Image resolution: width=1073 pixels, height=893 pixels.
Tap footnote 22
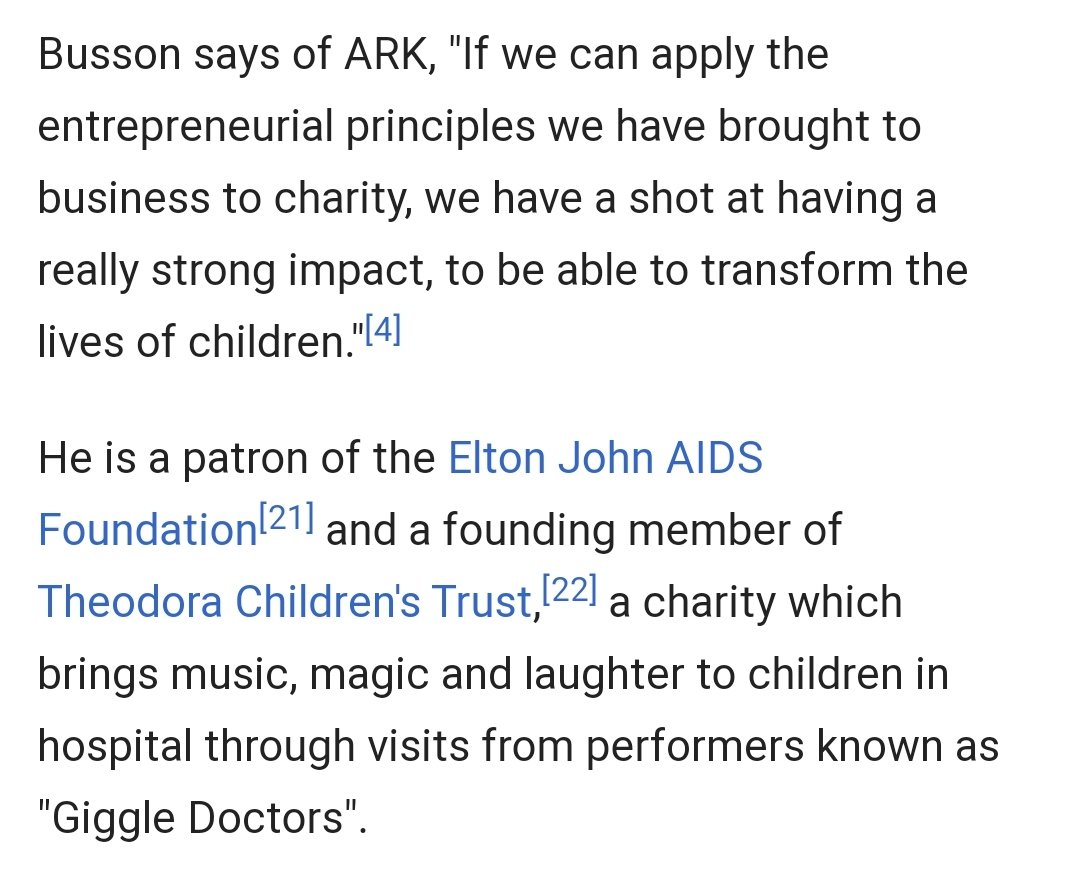(x=569, y=592)
